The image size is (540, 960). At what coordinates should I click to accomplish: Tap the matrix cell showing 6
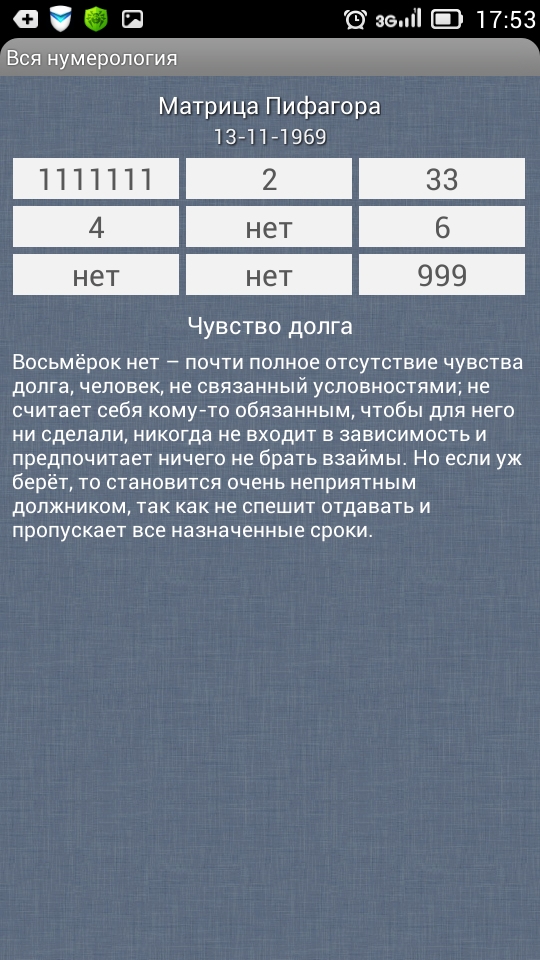pos(441,227)
